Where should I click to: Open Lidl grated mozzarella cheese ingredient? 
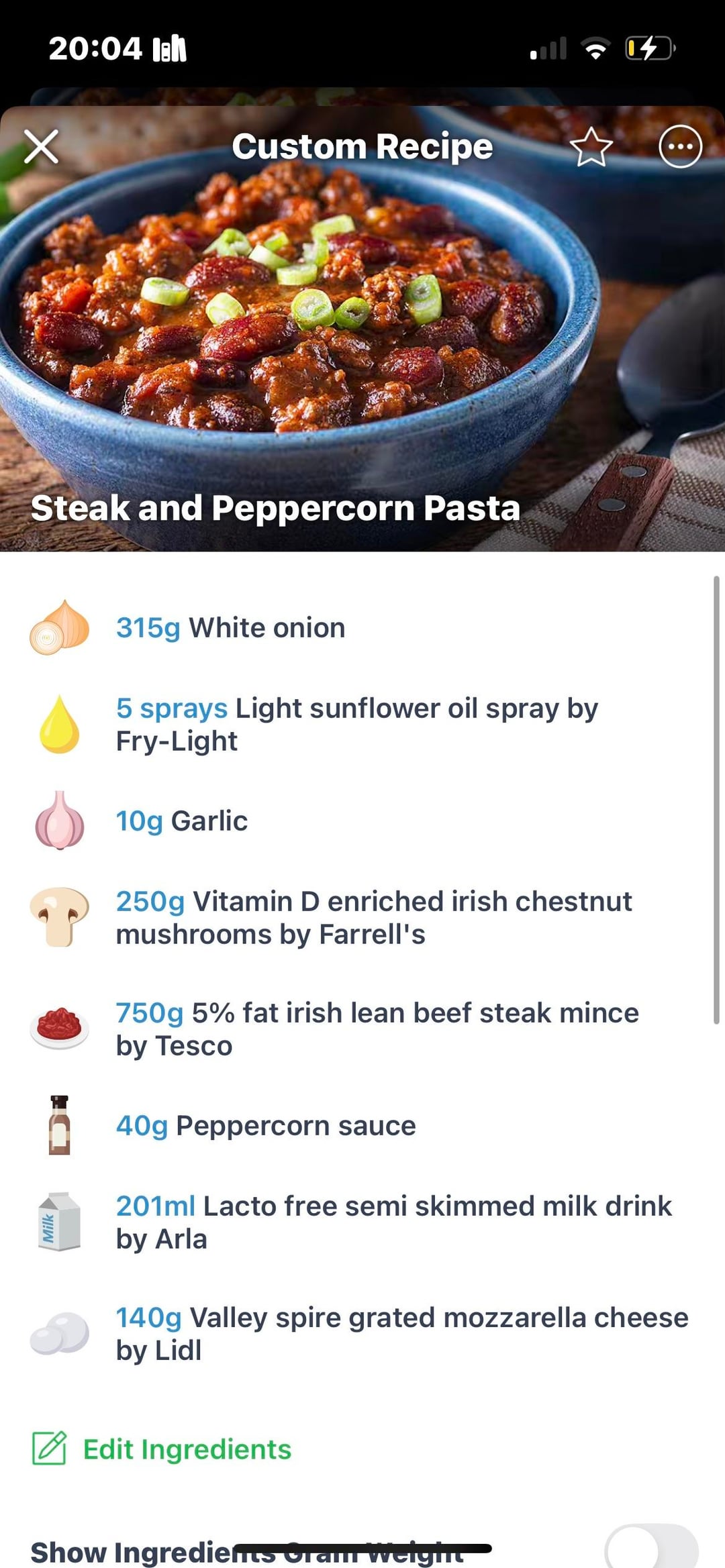pos(401,1333)
